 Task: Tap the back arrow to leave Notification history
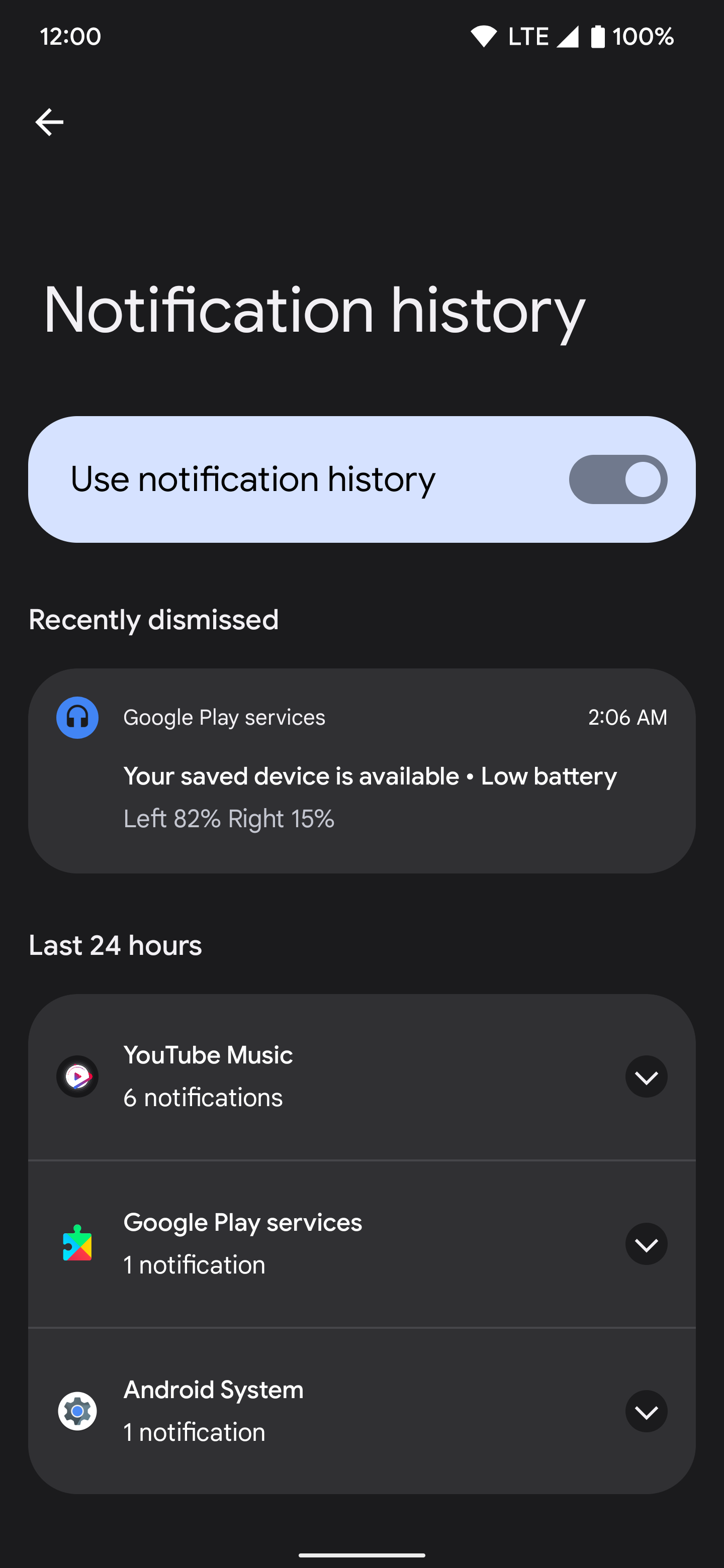(49, 122)
